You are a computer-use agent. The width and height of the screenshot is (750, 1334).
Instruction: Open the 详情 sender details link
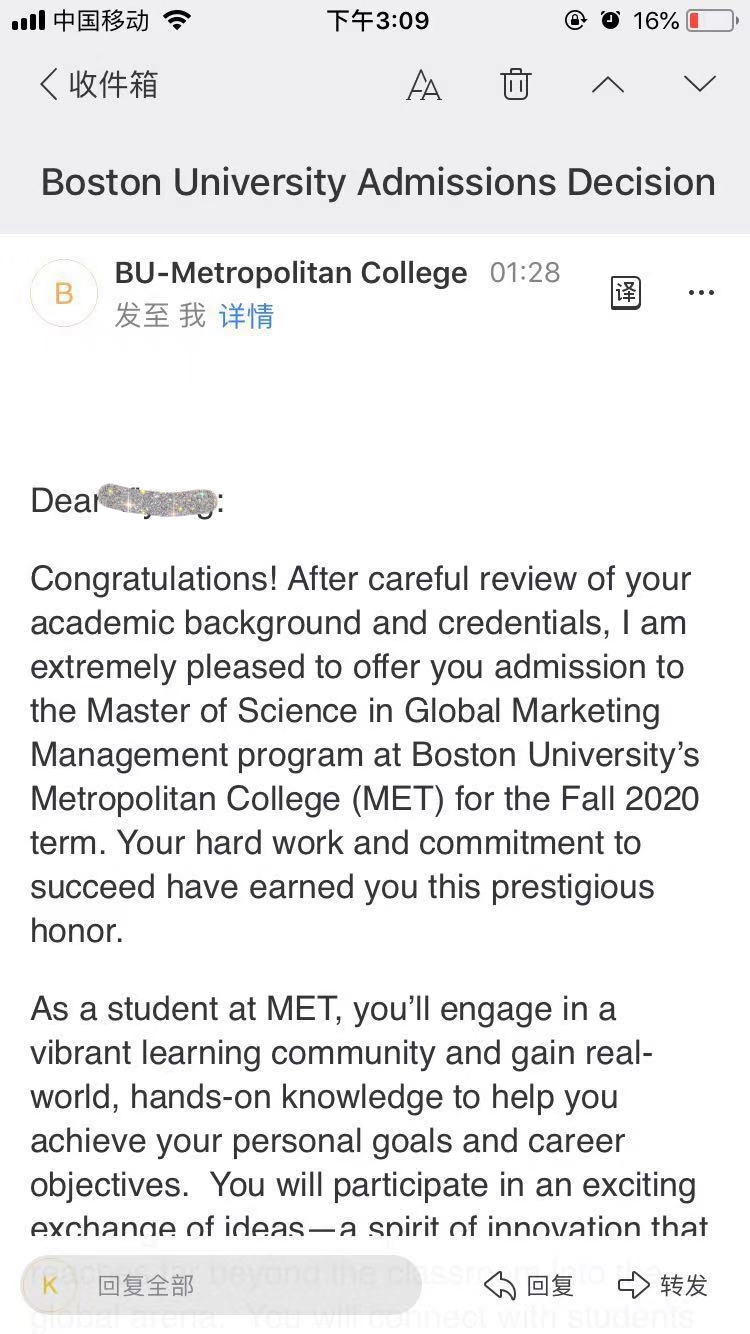click(x=246, y=317)
